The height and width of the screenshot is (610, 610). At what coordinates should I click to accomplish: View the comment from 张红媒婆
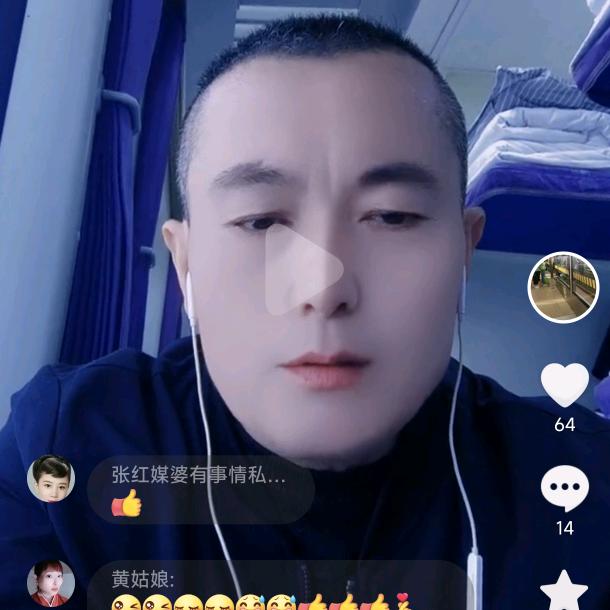click(x=200, y=490)
